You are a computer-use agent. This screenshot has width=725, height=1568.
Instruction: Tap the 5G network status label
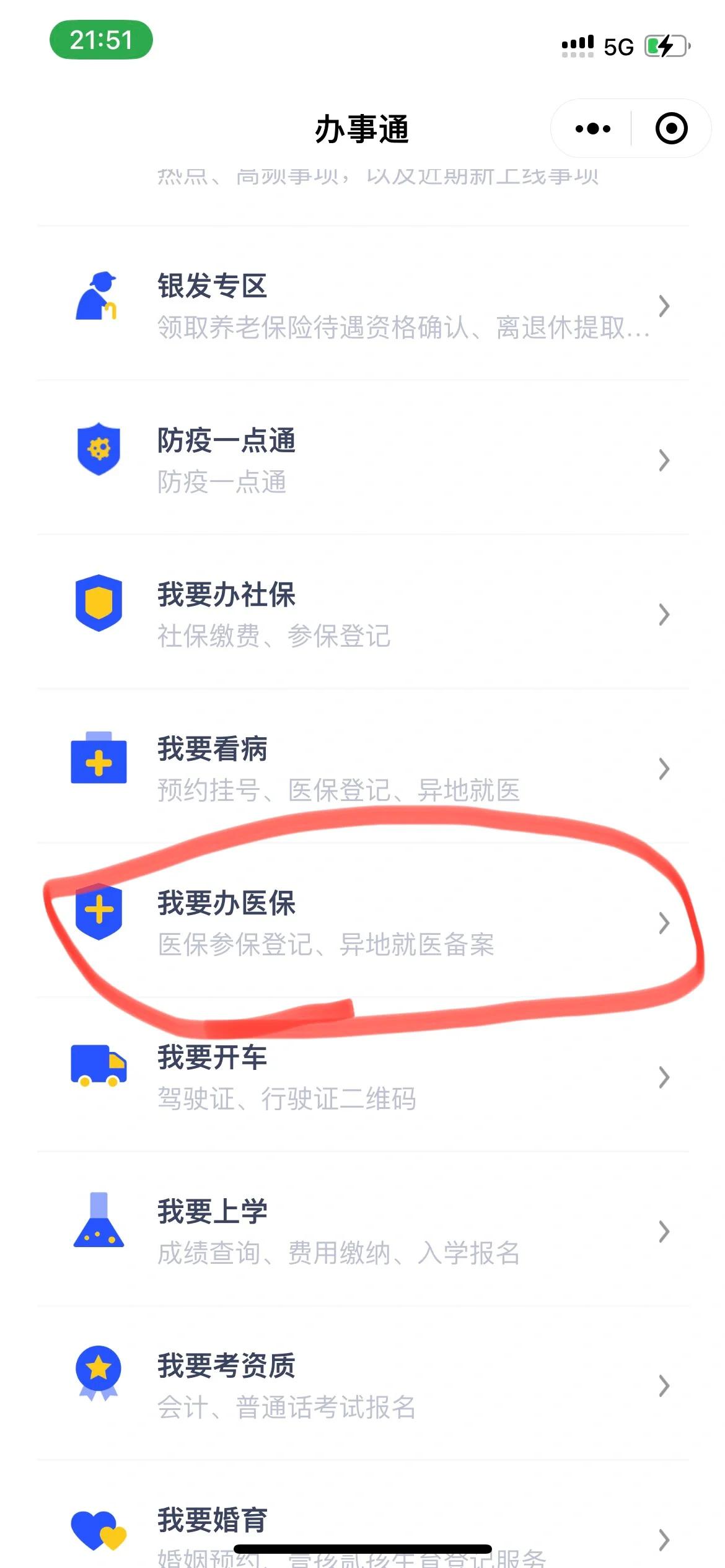click(617, 46)
